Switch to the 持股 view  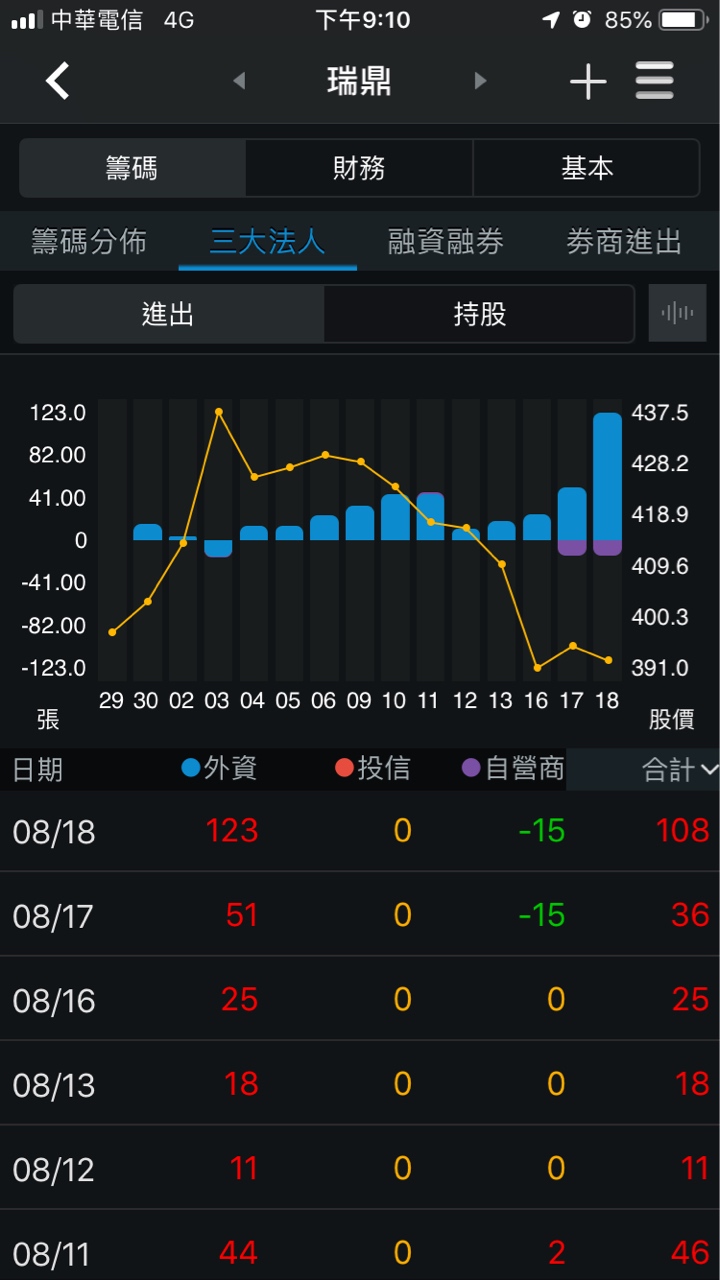point(479,314)
